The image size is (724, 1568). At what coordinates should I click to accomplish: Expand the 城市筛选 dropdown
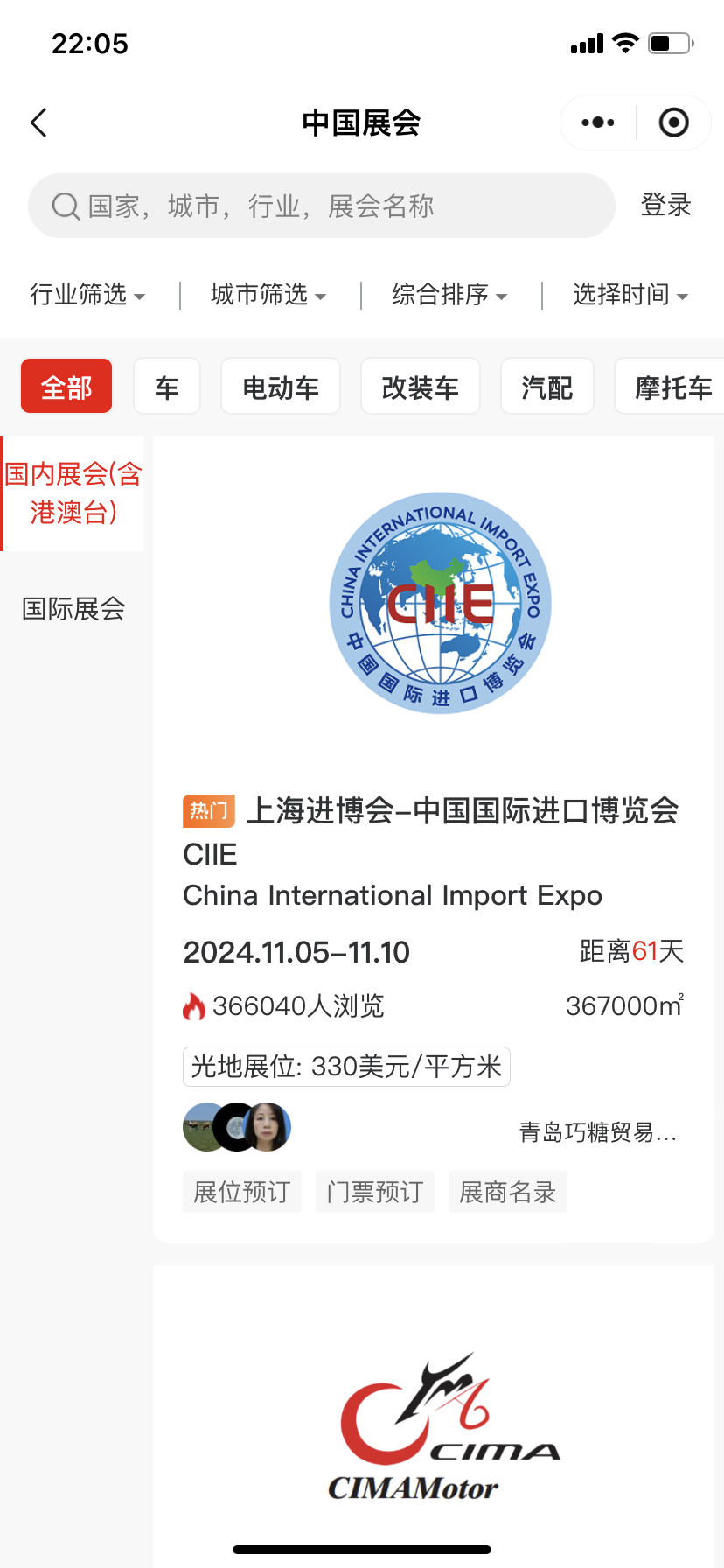268,295
